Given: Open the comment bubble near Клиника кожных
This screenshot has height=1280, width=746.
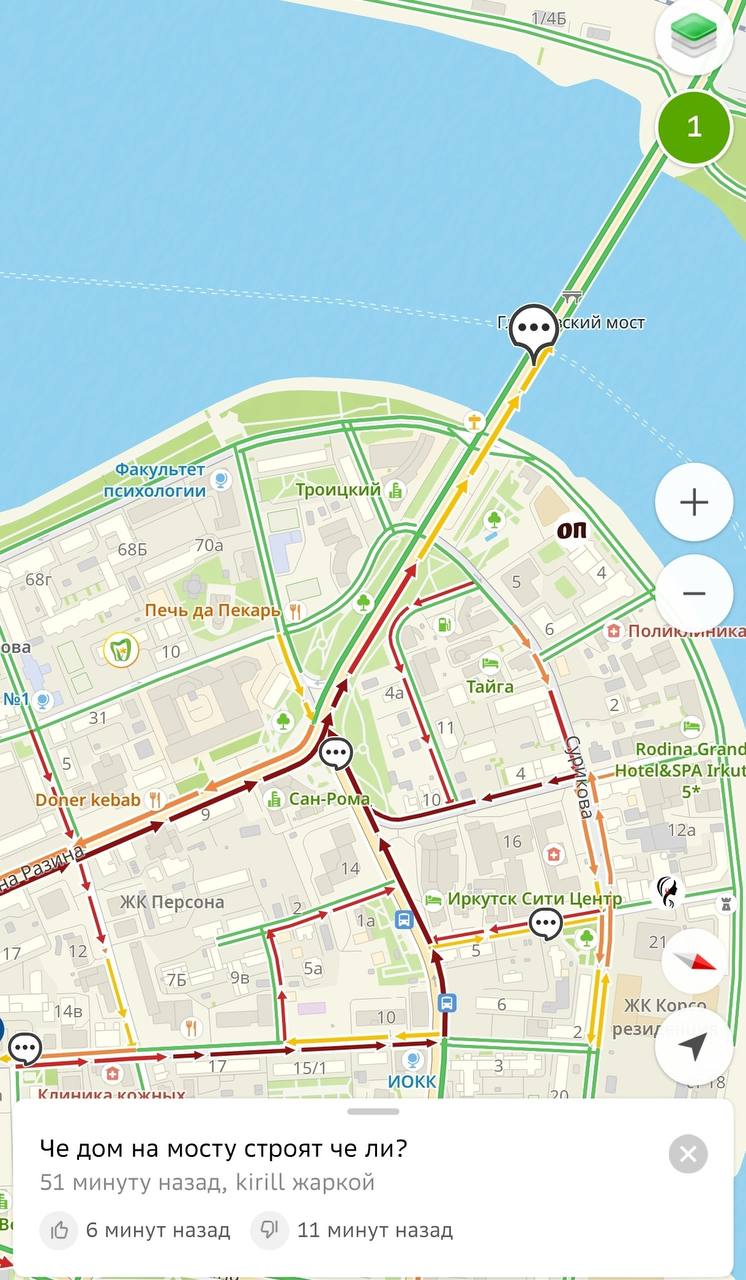Looking at the screenshot, I should click(x=25, y=1048).
